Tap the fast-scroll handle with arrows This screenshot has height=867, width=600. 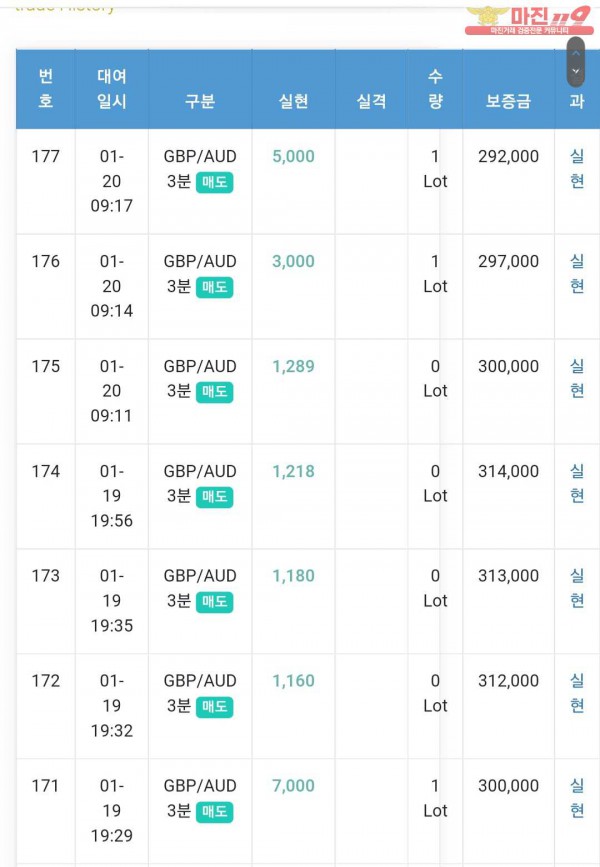[576, 61]
